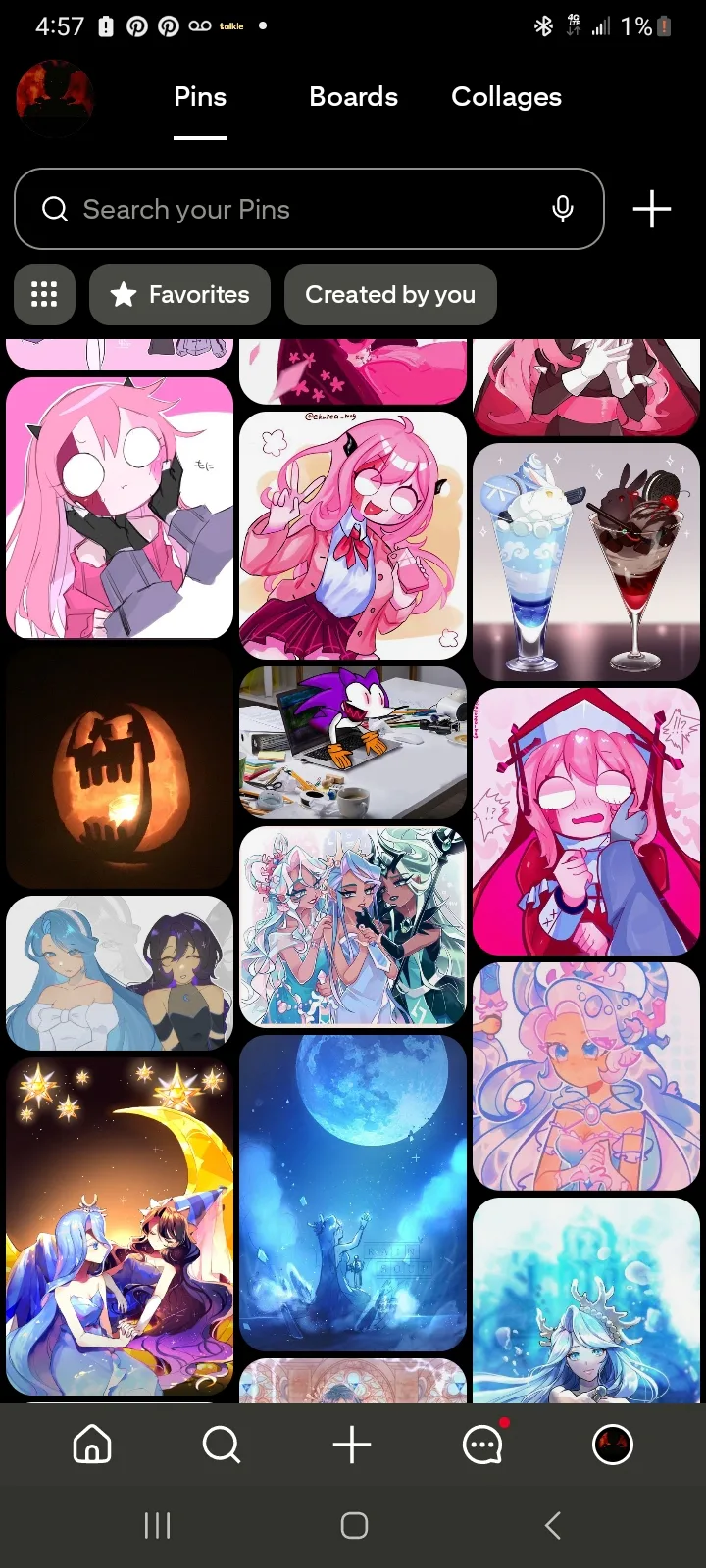706x1568 pixels.
Task: Switch to the Boards tab
Action: [x=353, y=97]
